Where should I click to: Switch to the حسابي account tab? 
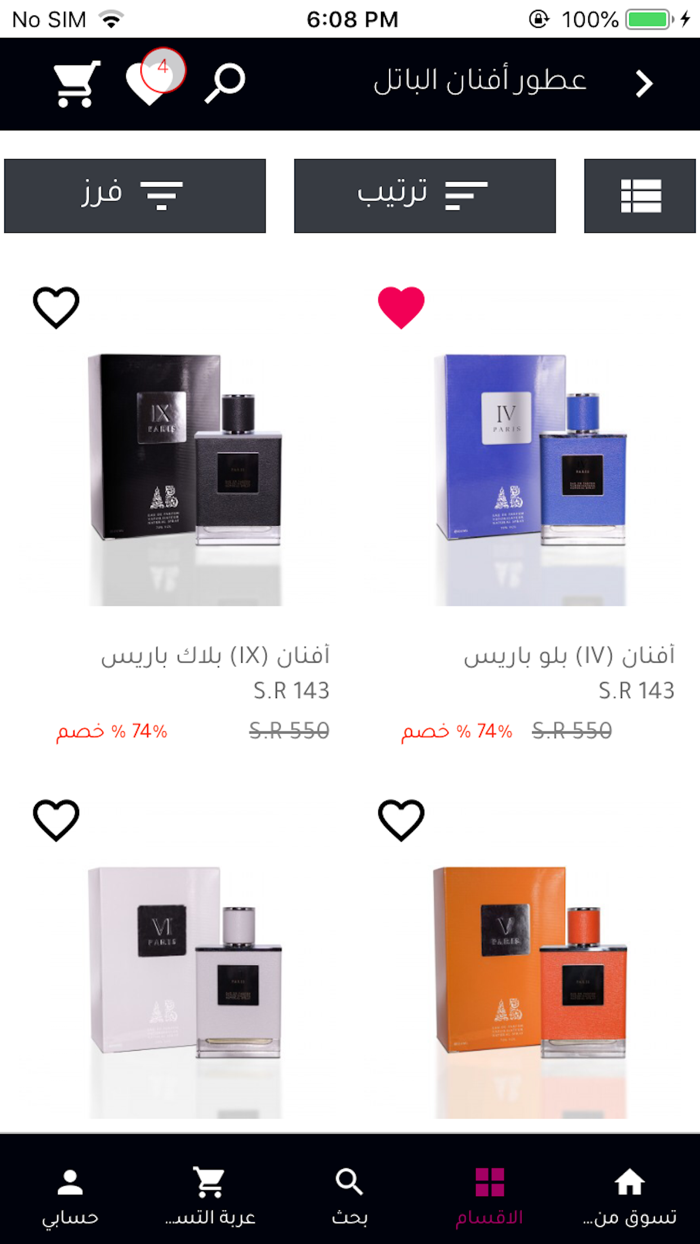coord(70,1198)
